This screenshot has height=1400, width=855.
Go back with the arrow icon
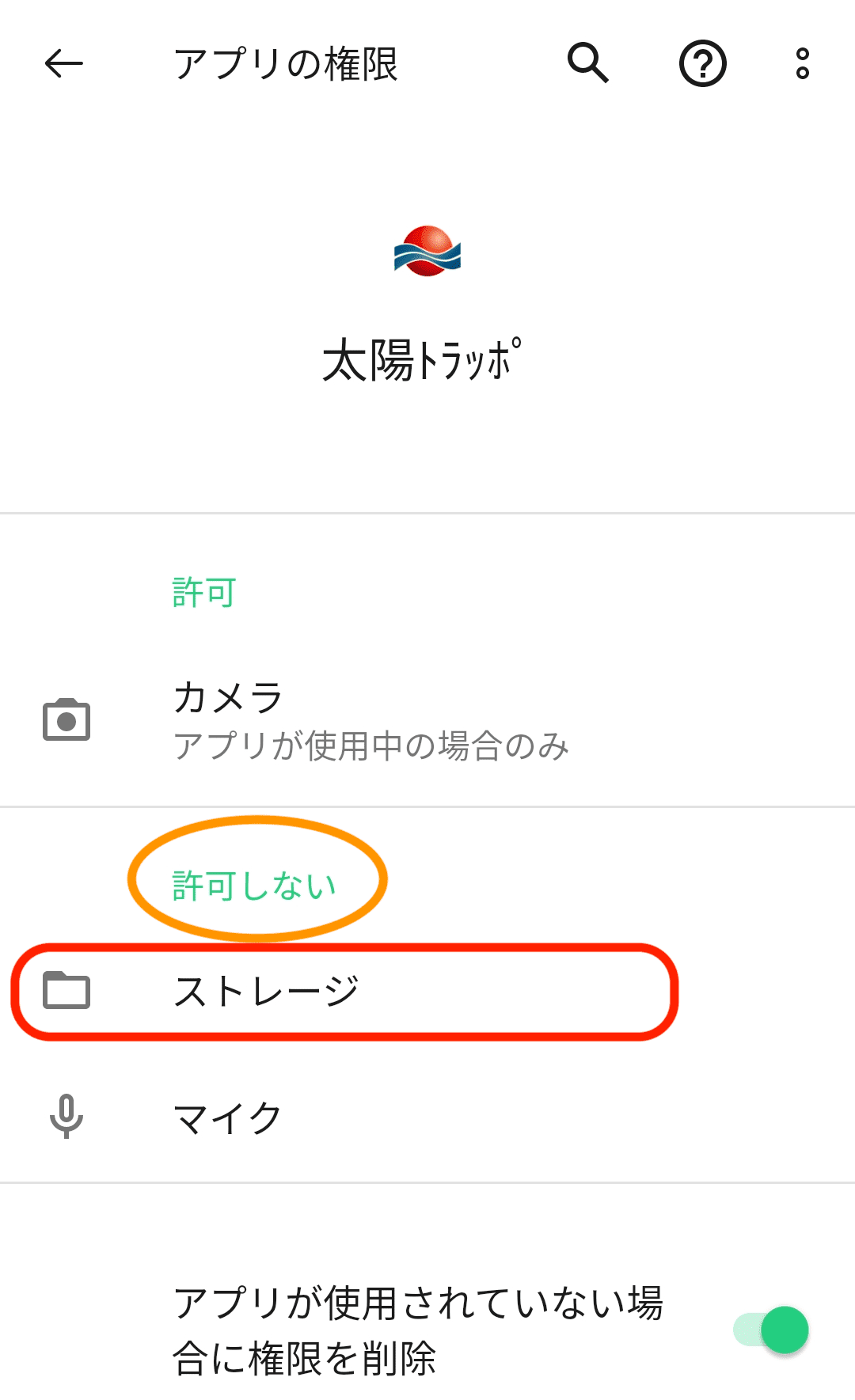[64, 64]
